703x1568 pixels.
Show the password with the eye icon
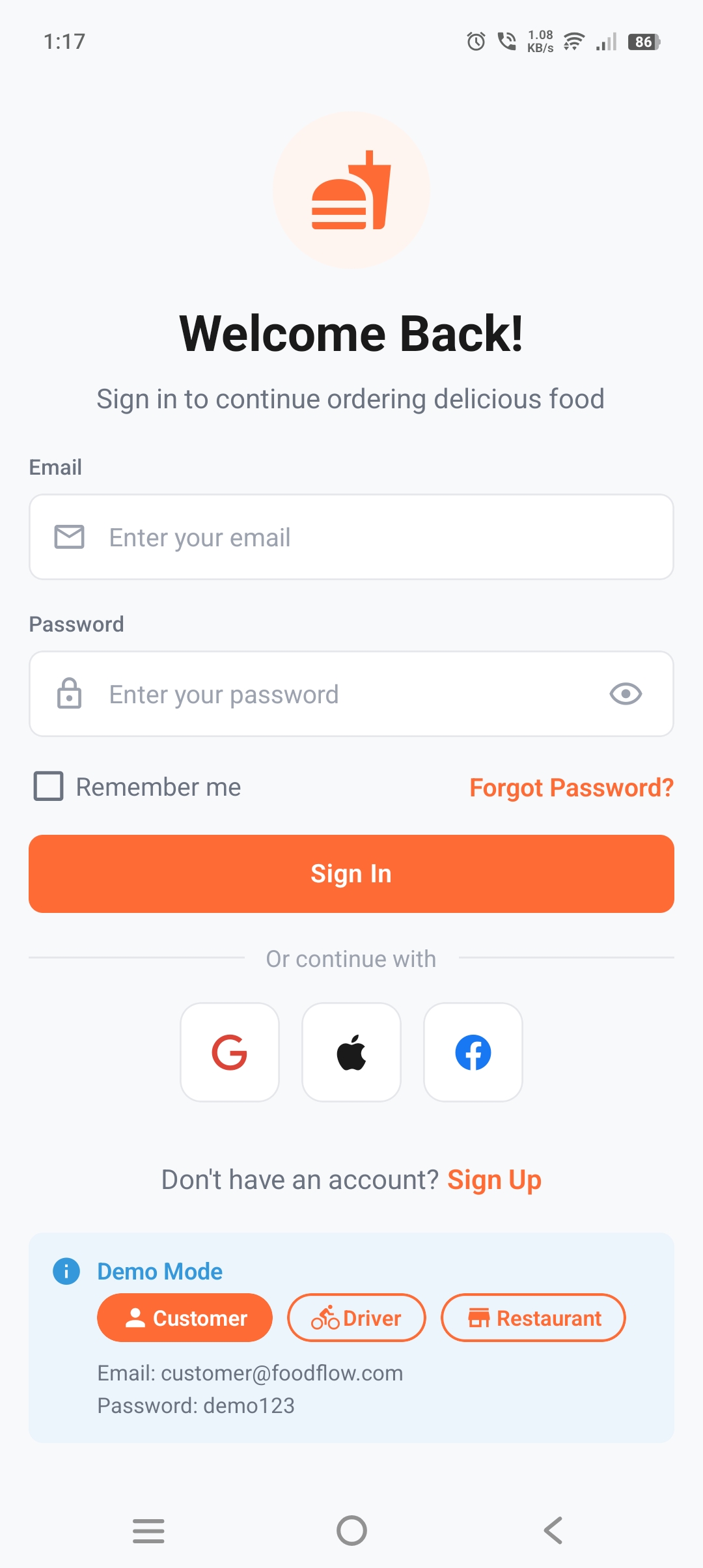pyautogui.click(x=626, y=694)
